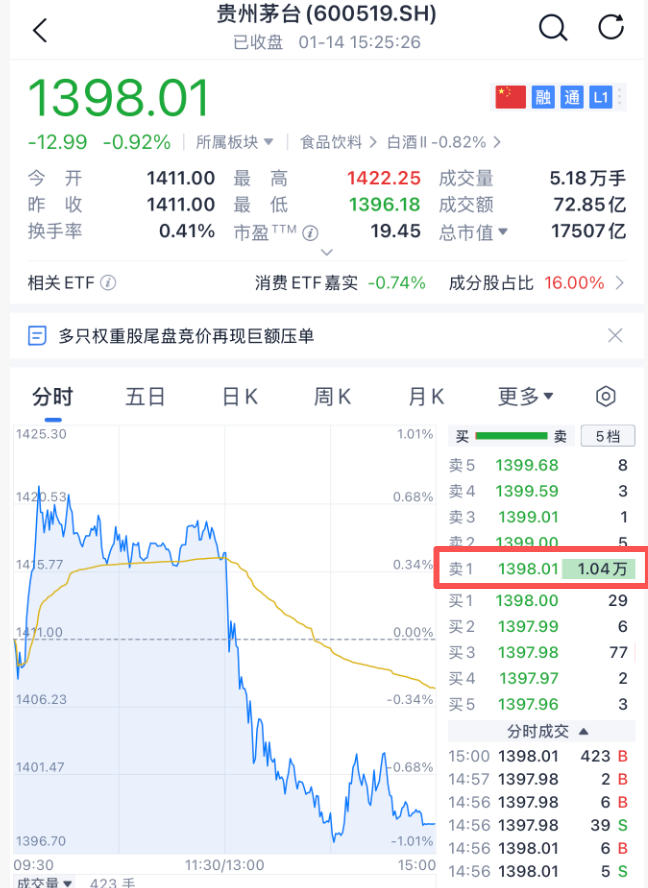Open chart settings hexagon icon
Screen dimensions: 648x888
tap(605, 397)
